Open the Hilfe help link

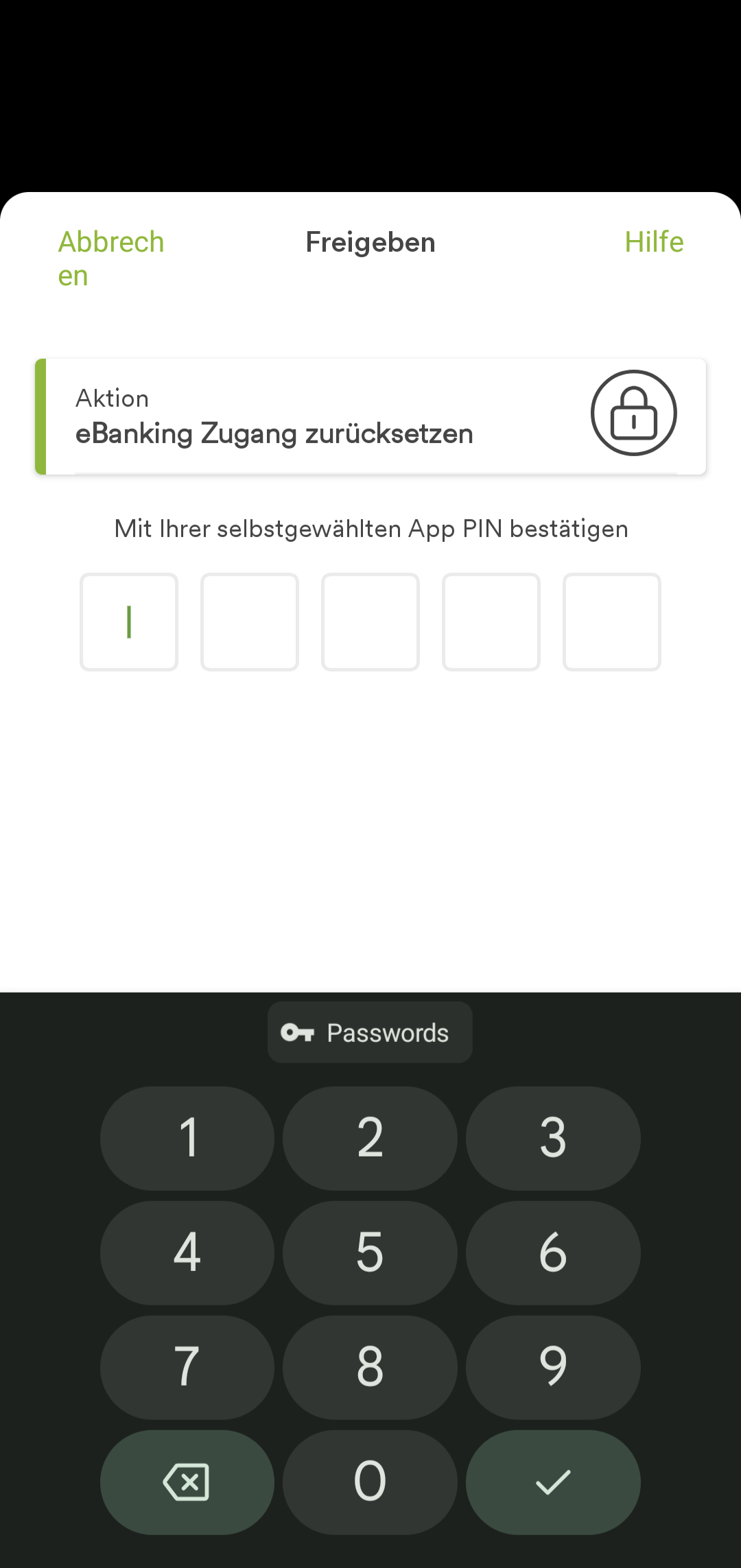click(654, 242)
